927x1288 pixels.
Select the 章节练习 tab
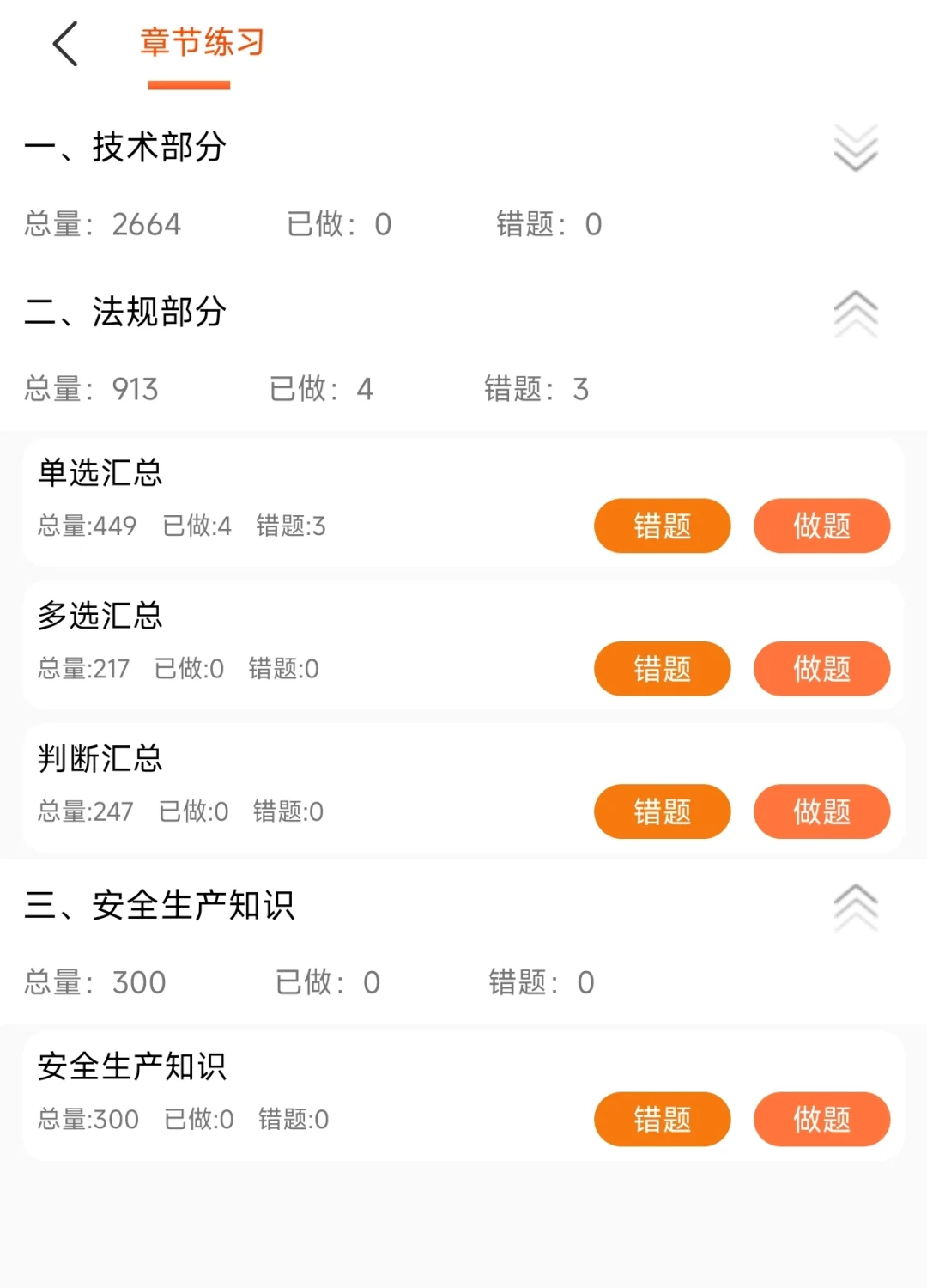point(202,43)
